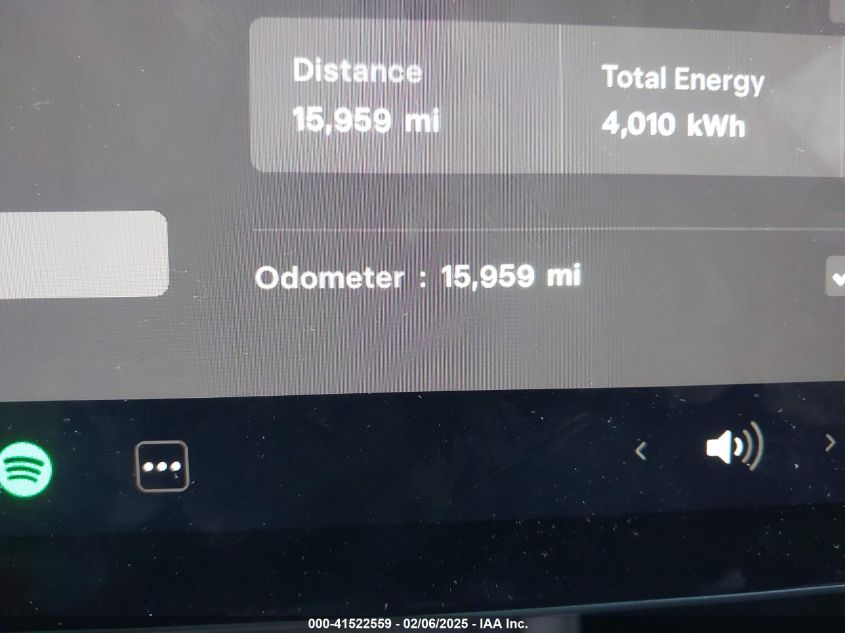Raise volume with the right chevron
845x633 pixels.
(829, 443)
